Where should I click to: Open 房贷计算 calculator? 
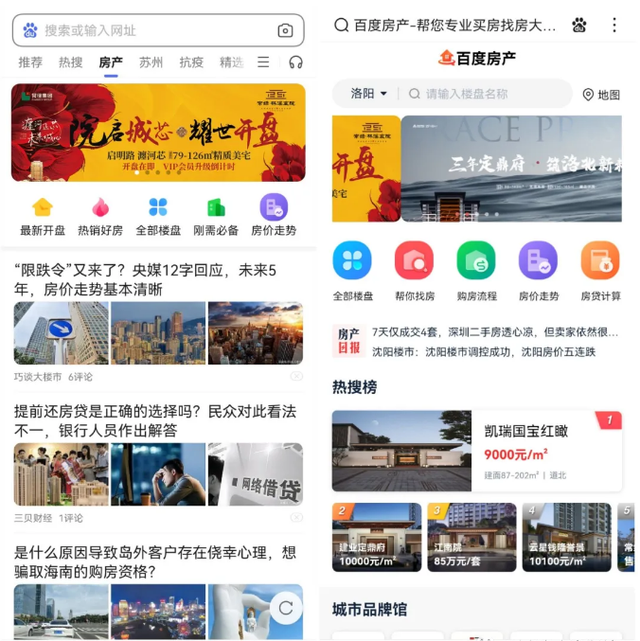600,270
